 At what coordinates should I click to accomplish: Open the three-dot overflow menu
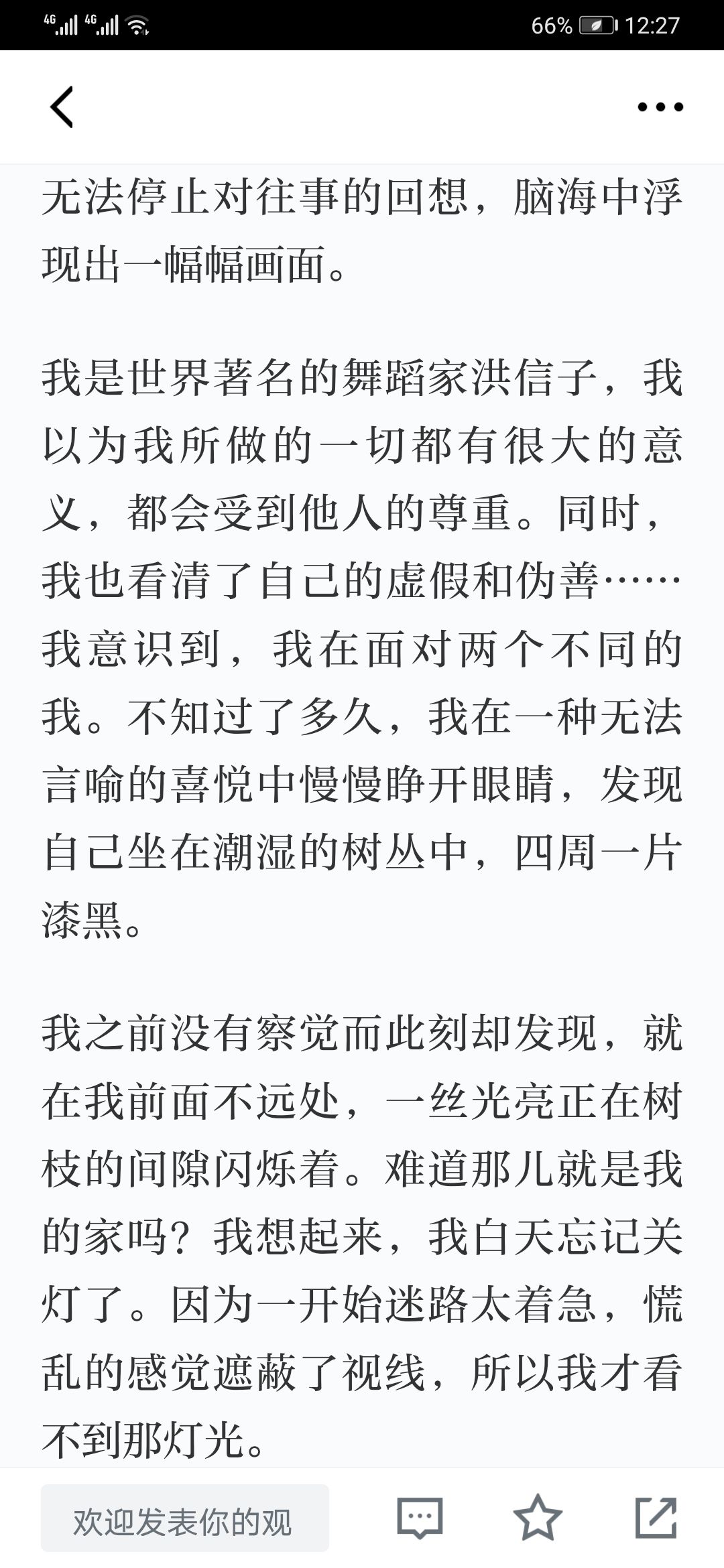660,107
